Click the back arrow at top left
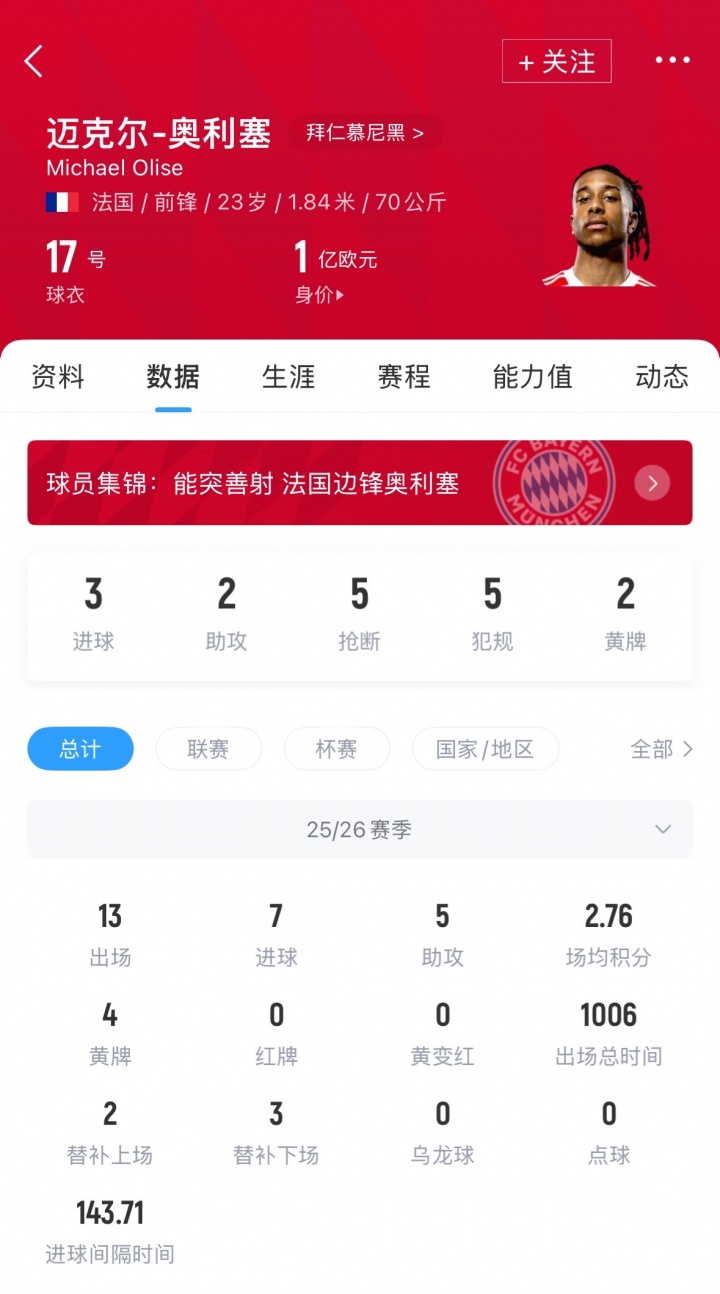The width and height of the screenshot is (720, 1294). pos(33,61)
